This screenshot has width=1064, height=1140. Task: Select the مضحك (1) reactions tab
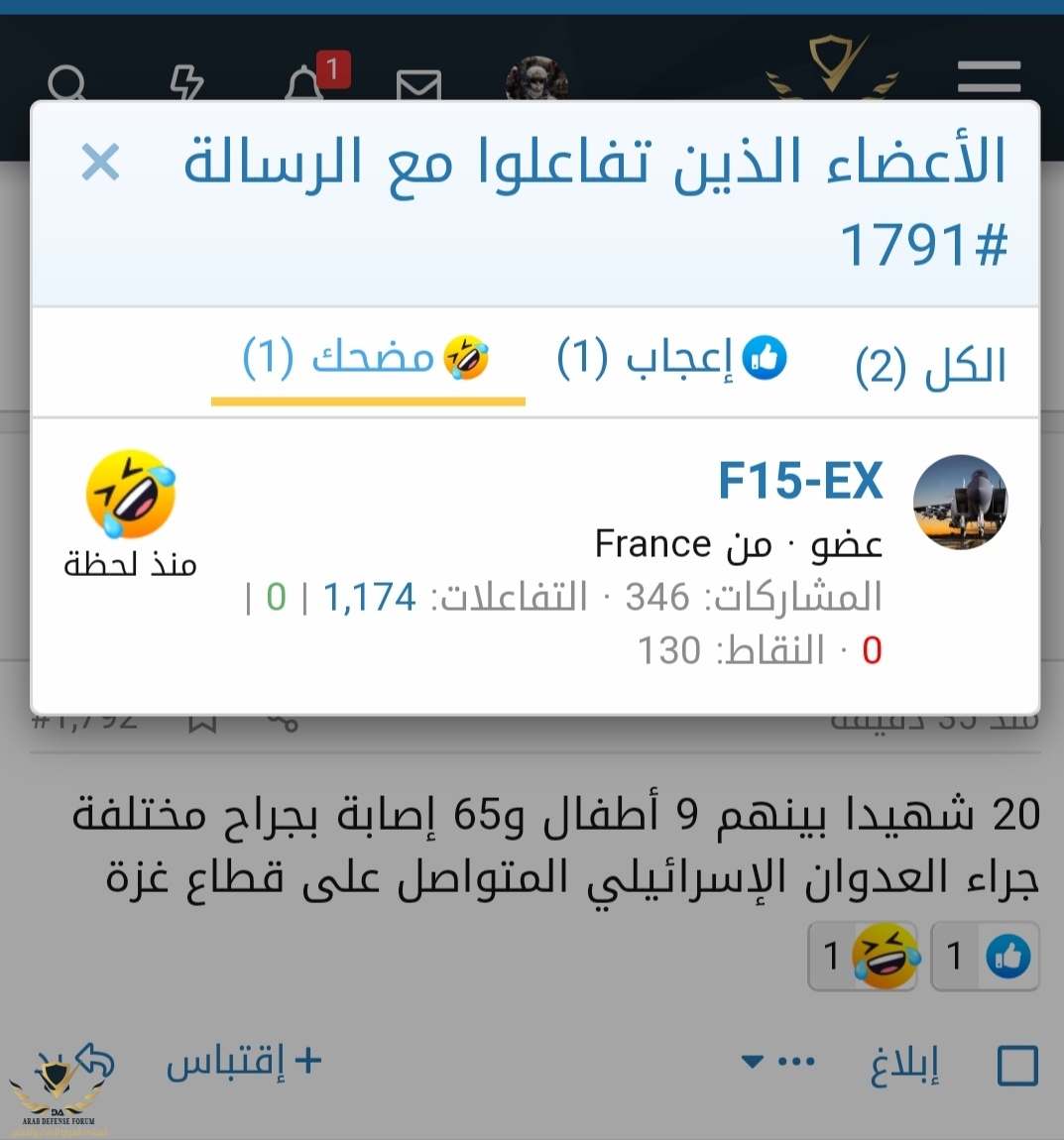(x=367, y=358)
